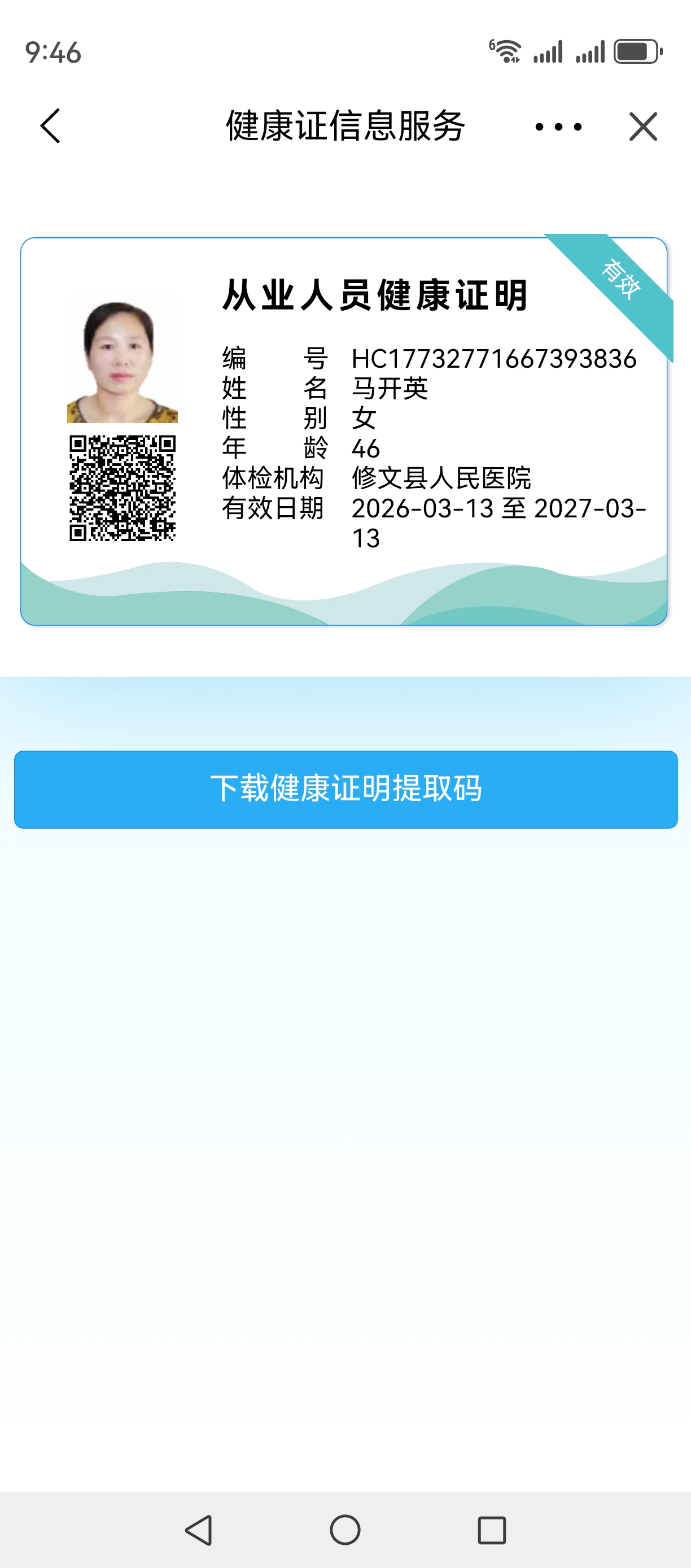Go back from the 健康证信息服务 page

coord(50,126)
